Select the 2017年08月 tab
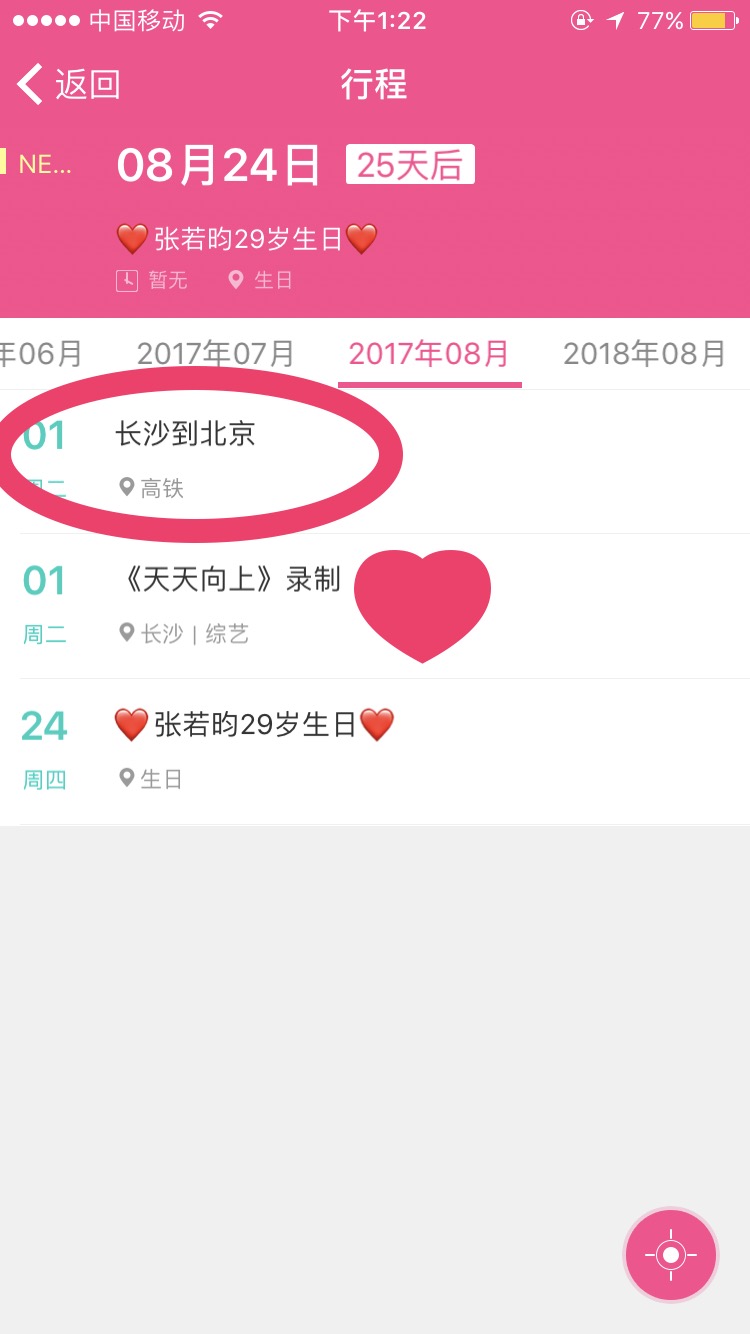This screenshot has height=1334, width=750. (429, 354)
